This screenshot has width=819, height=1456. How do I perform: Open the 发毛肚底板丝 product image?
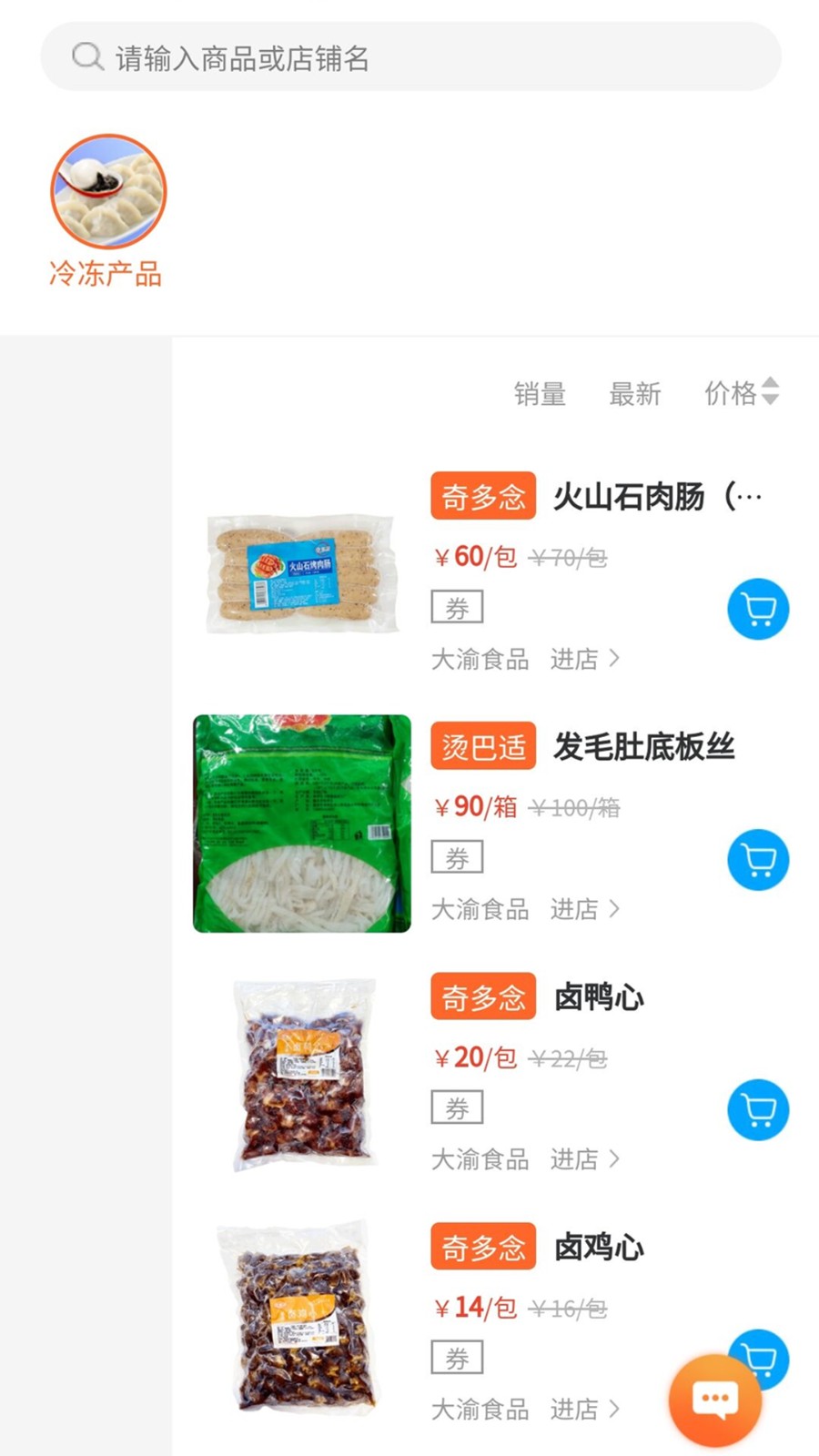301,824
